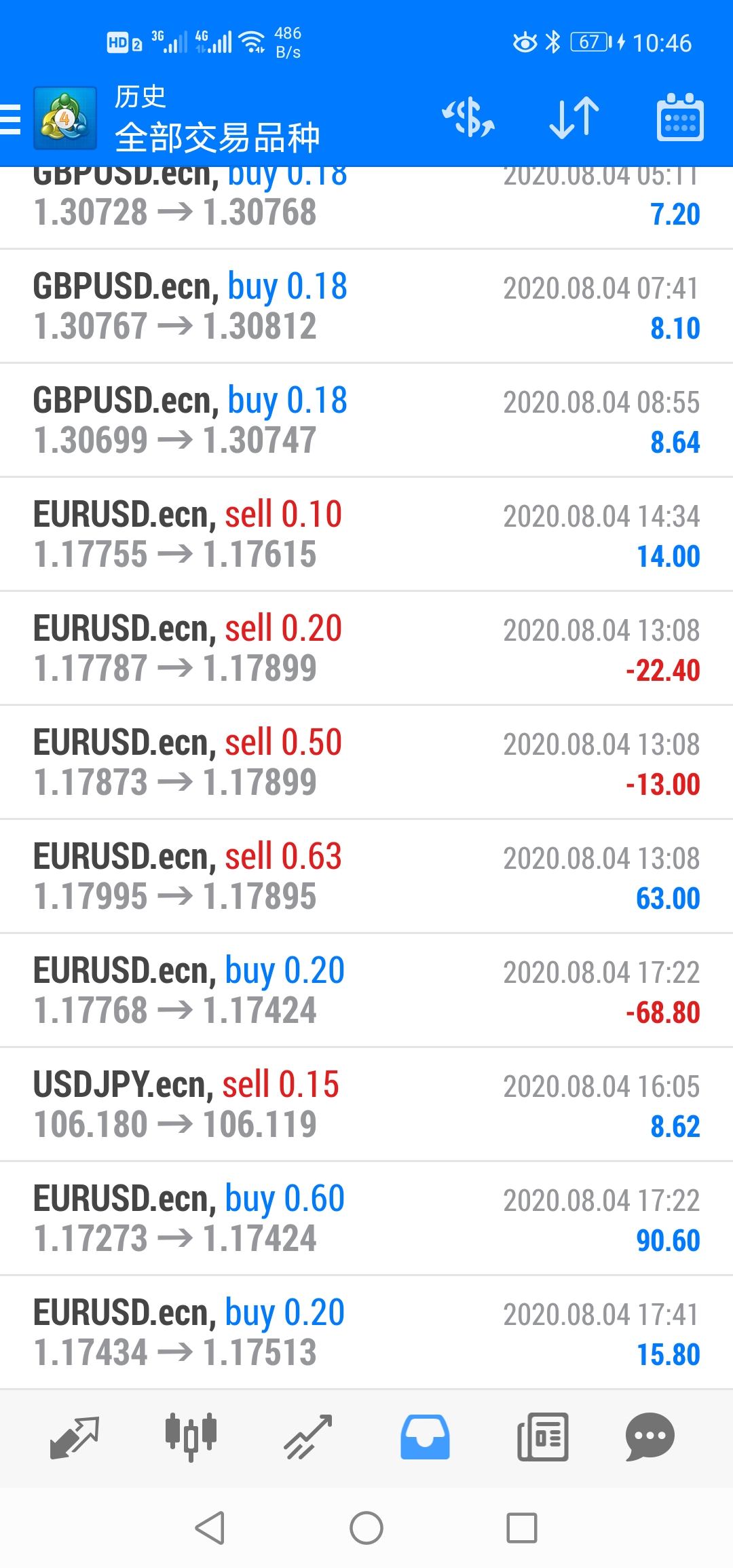Switch to the quotes arrows tab

point(75,1437)
